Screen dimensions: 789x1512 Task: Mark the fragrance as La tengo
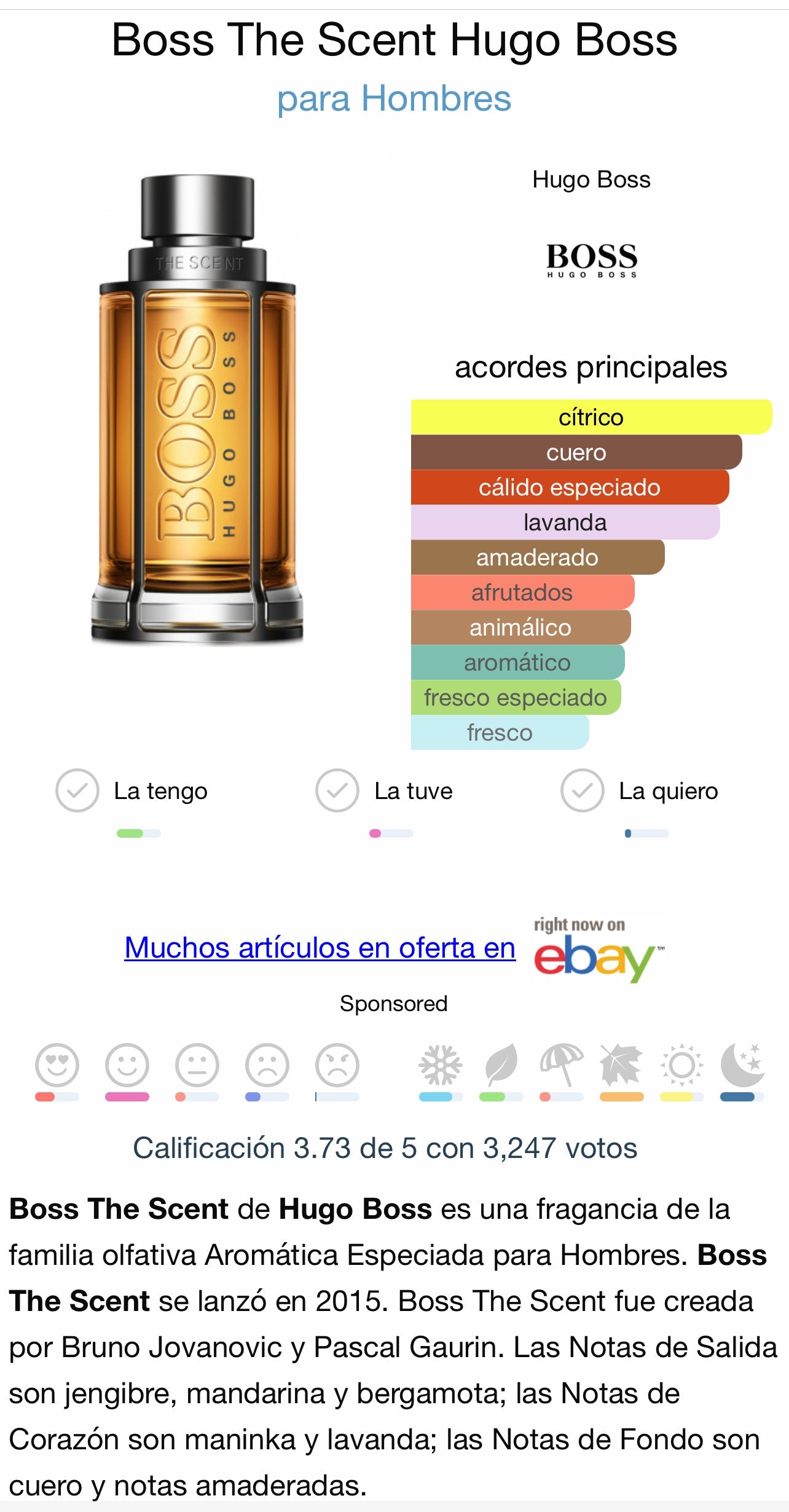click(77, 790)
